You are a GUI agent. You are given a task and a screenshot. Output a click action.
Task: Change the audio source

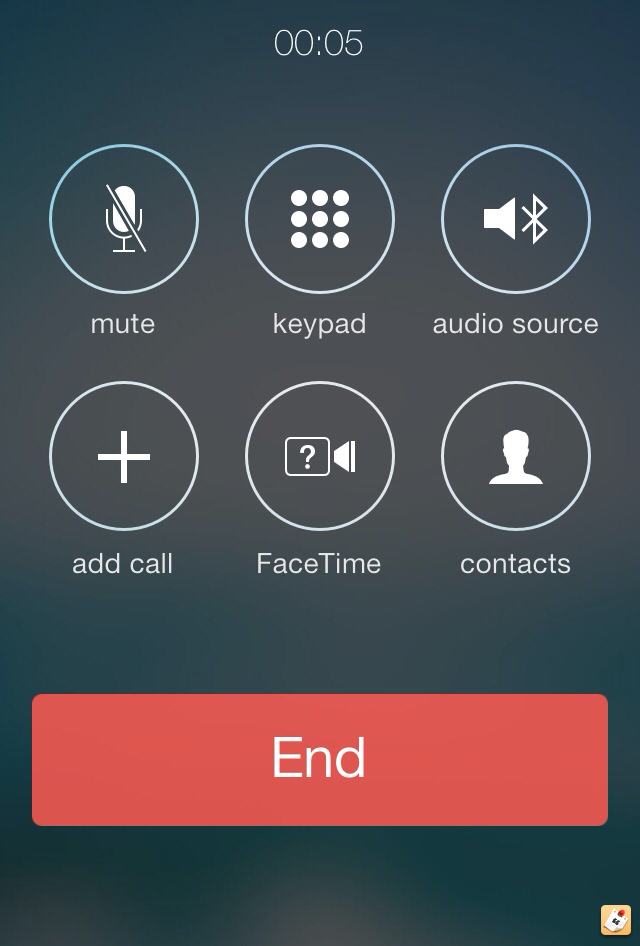click(516, 219)
